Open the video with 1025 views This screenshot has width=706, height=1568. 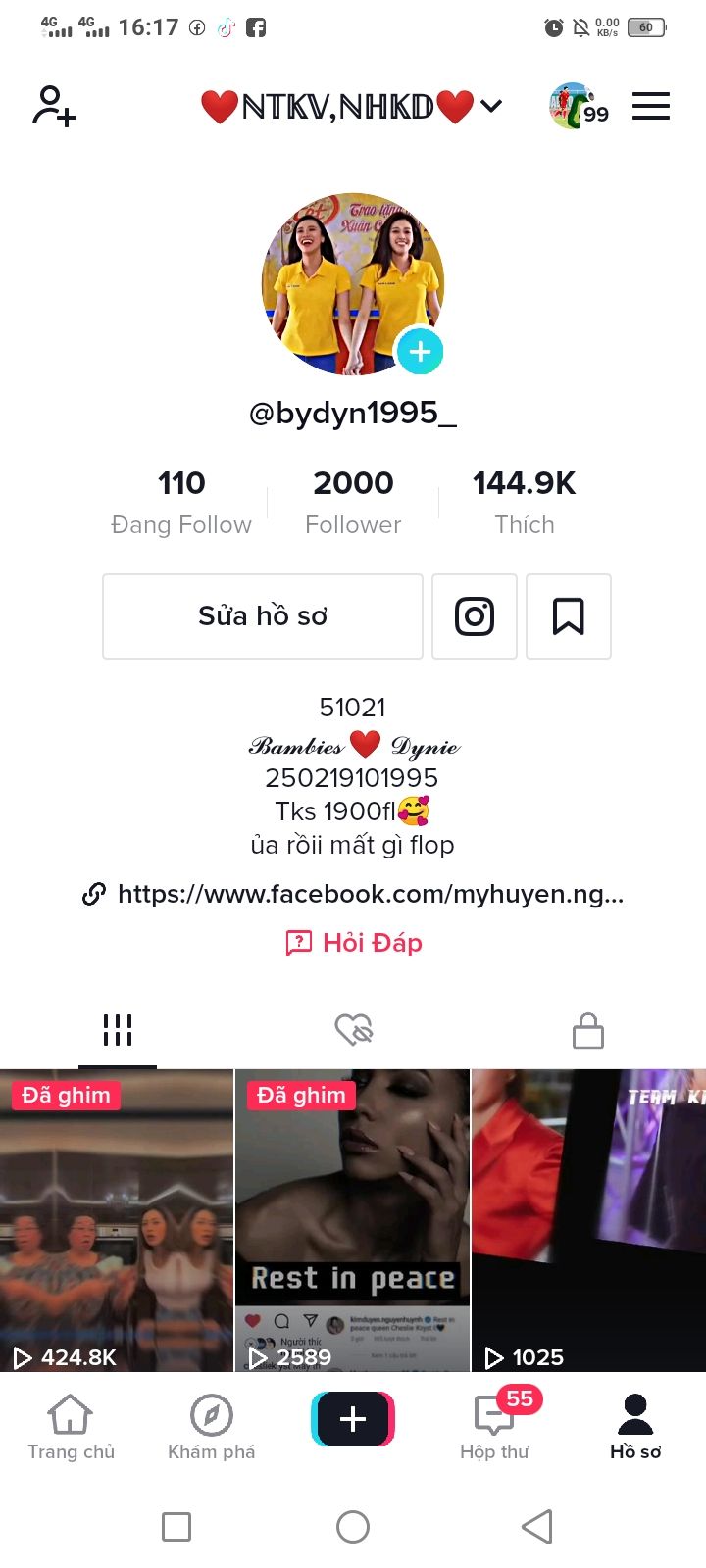[x=588, y=1220]
